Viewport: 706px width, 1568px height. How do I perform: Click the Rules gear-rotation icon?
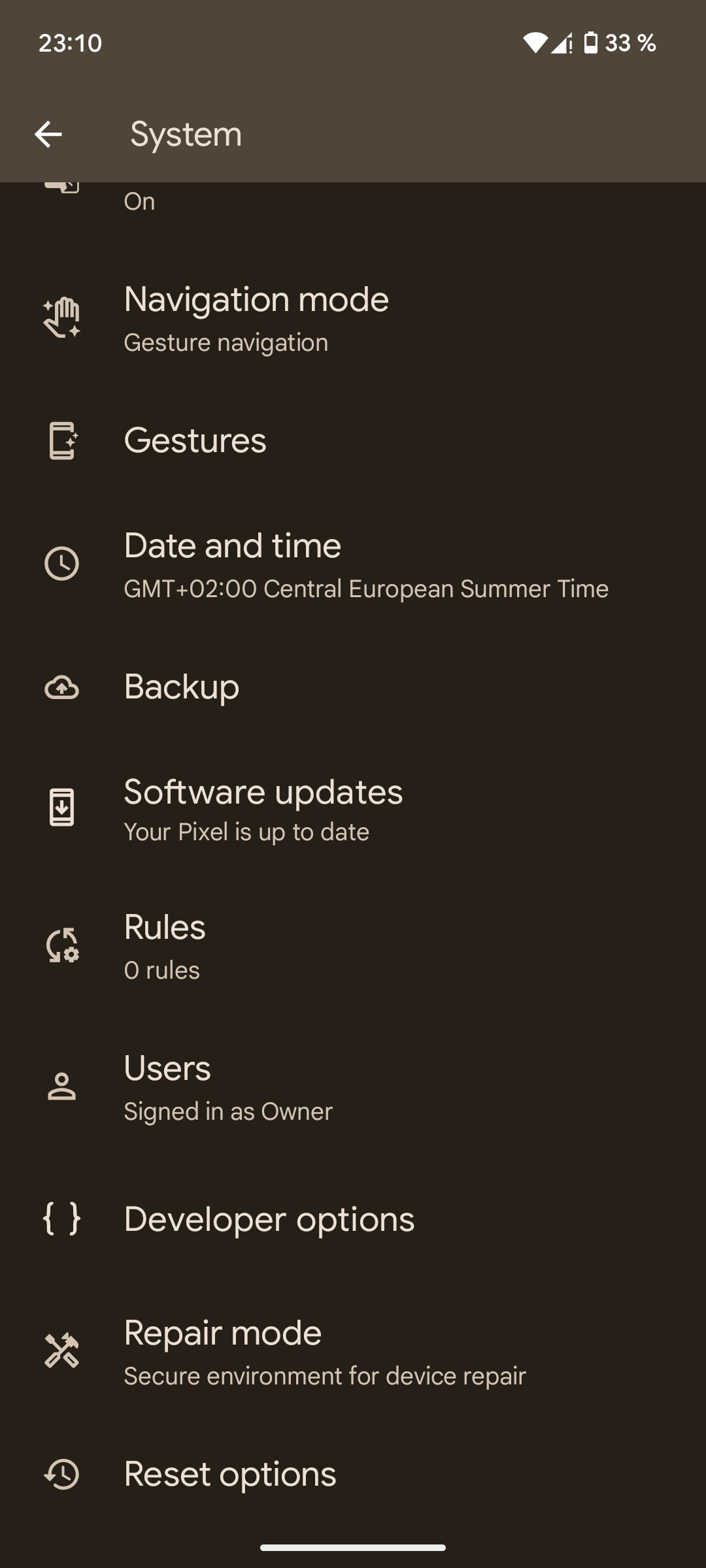tap(62, 945)
